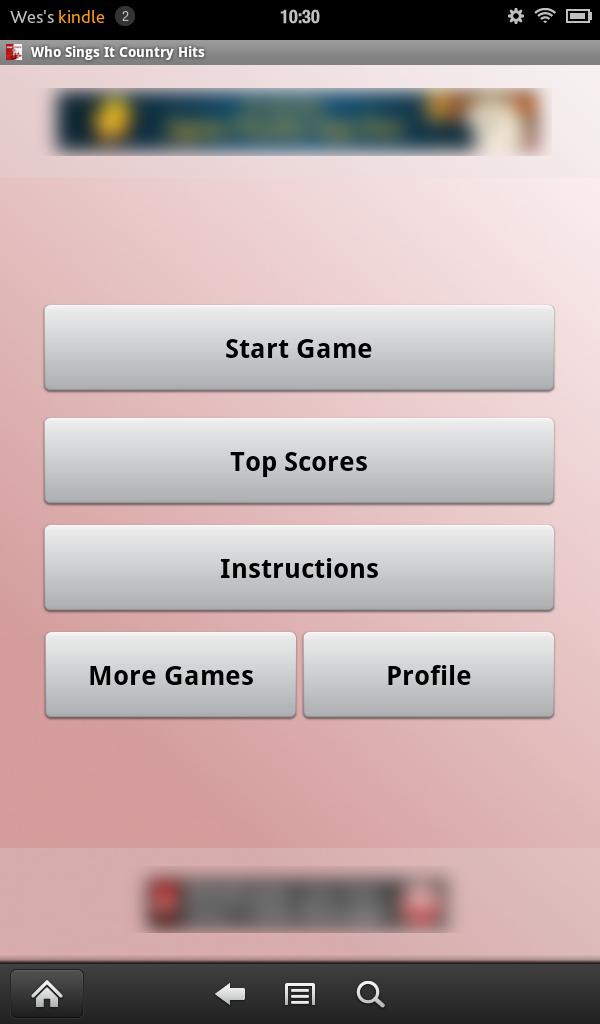Open the menu icon in bottom bar
Viewport: 600px width, 1024px height.
click(x=300, y=993)
